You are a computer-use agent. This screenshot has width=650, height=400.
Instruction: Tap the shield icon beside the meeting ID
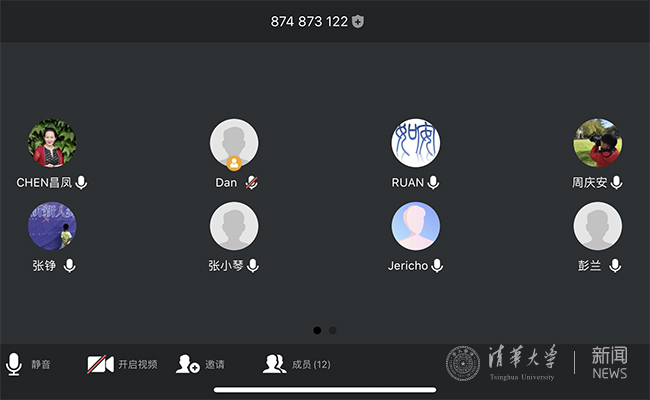coord(358,21)
